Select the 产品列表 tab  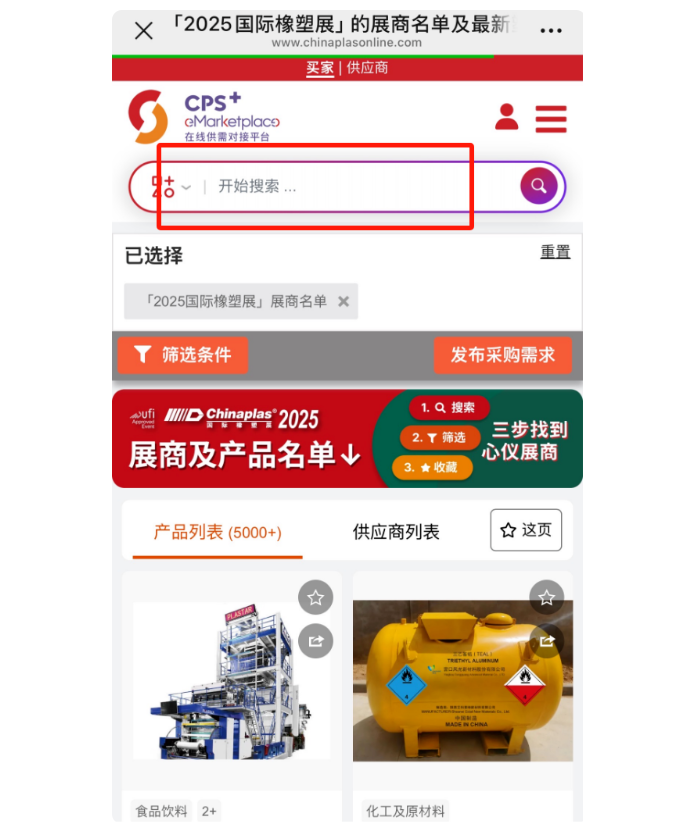(x=217, y=532)
